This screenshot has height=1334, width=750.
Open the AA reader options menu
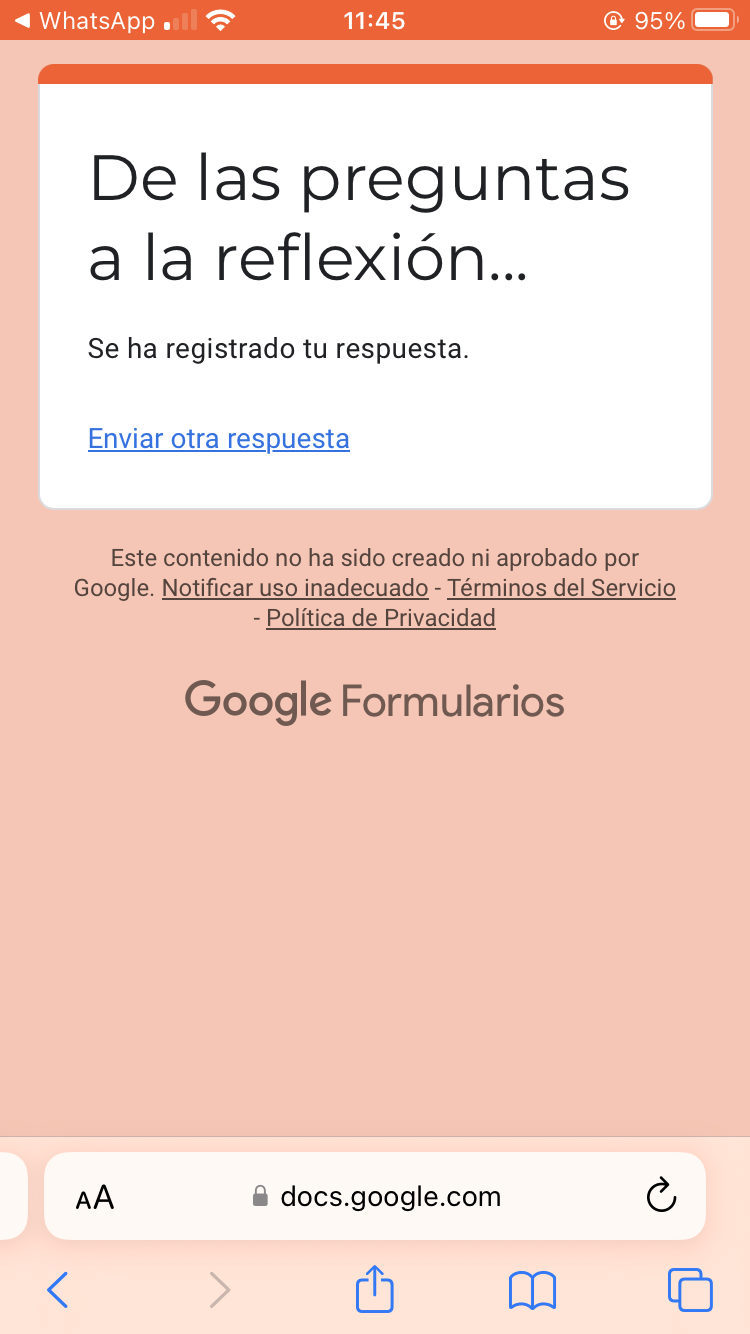[x=95, y=1197]
